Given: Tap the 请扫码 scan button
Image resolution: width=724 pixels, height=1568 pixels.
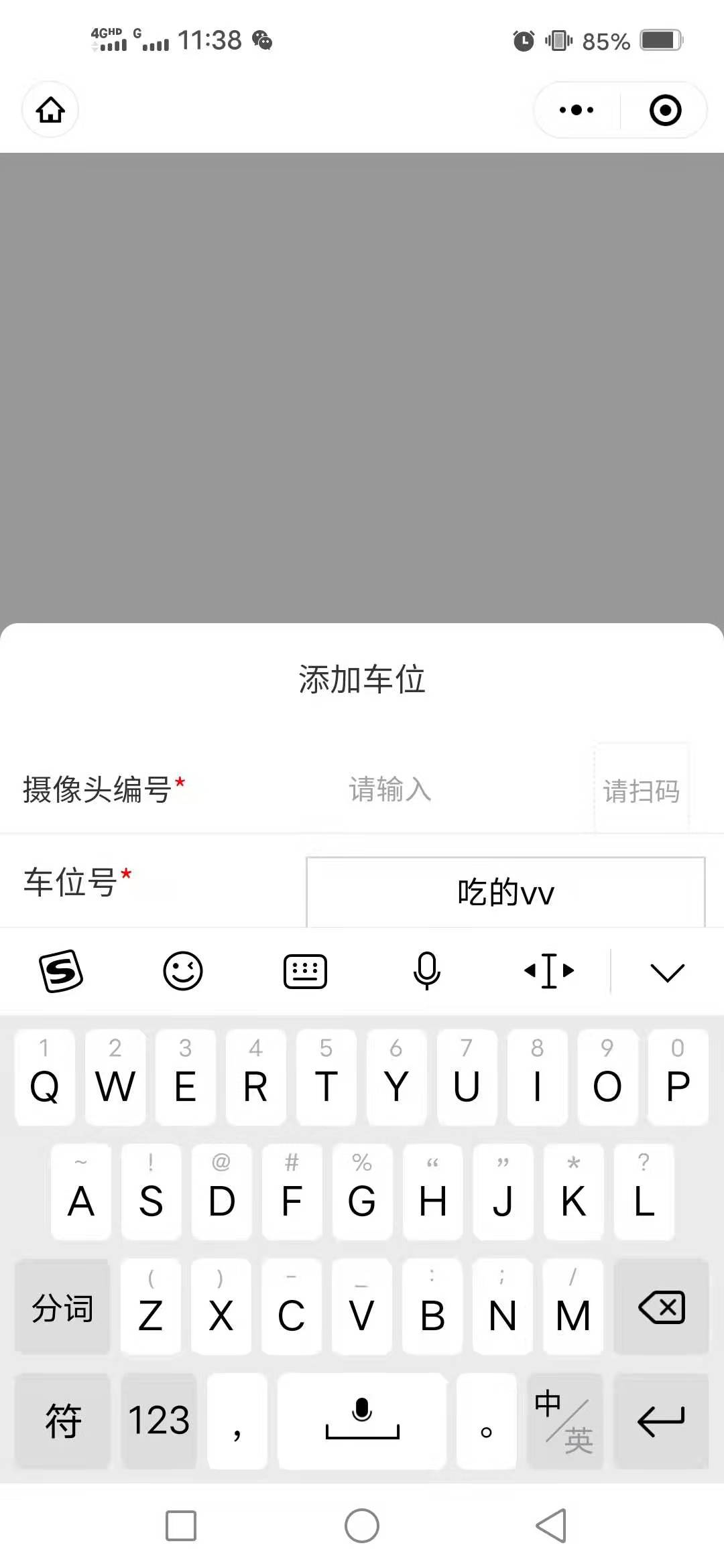Looking at the screenshot, I should 641,791.
